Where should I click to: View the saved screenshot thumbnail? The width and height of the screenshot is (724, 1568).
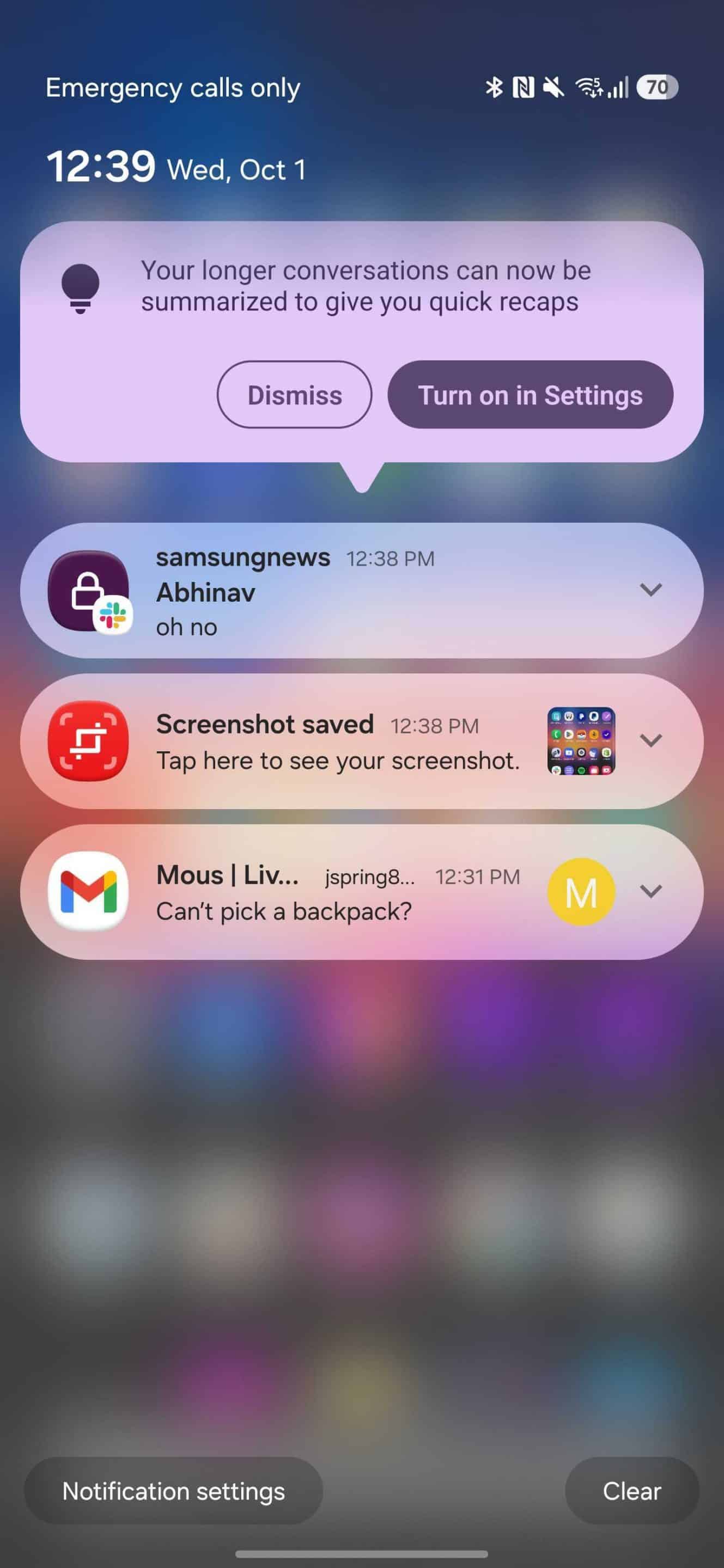coord(580,741)
